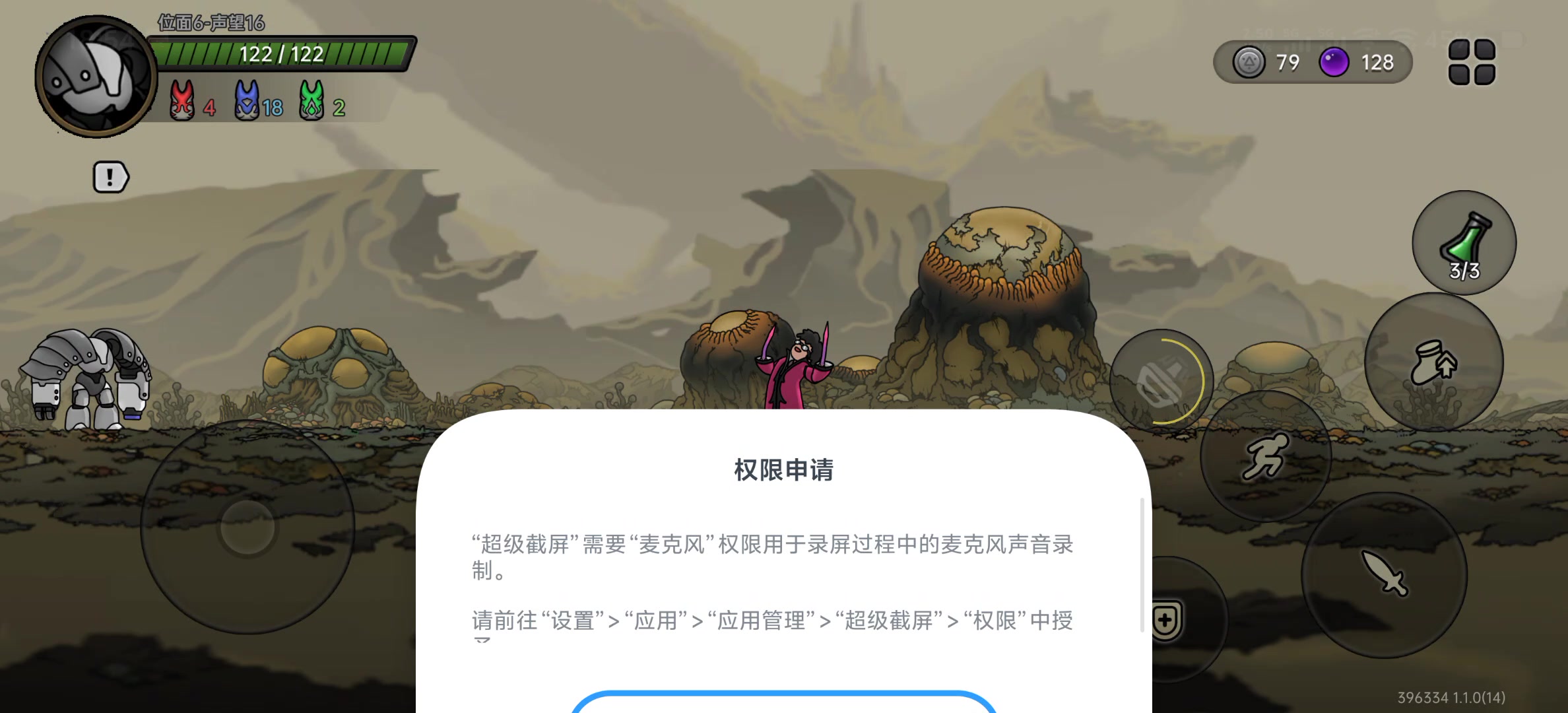Viewport: 1568px width, 713px height.
Task: Tap the robot character avatar
Action: coord(96,78)
